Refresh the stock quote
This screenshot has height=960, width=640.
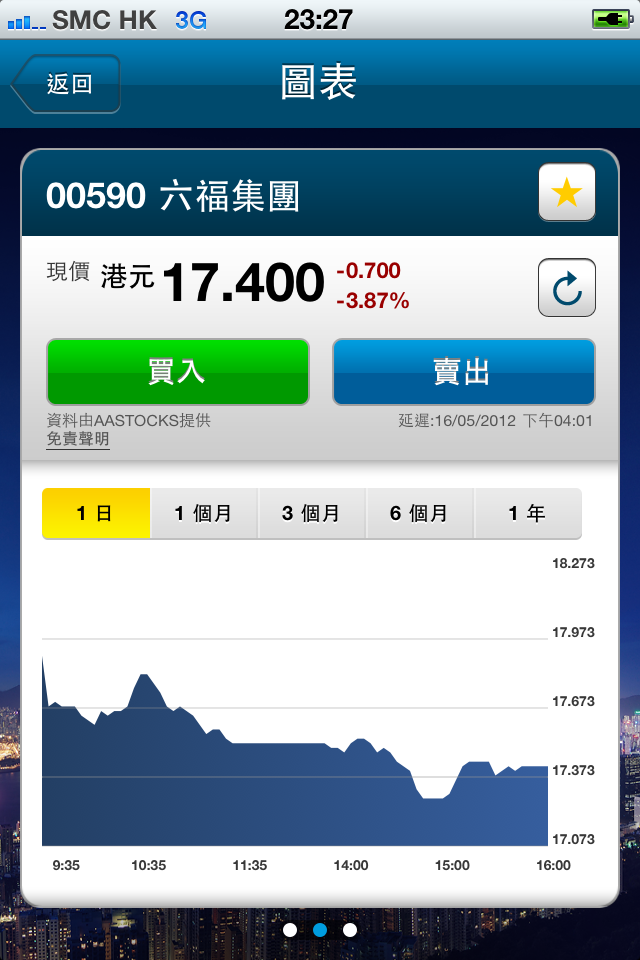(566, 289)
